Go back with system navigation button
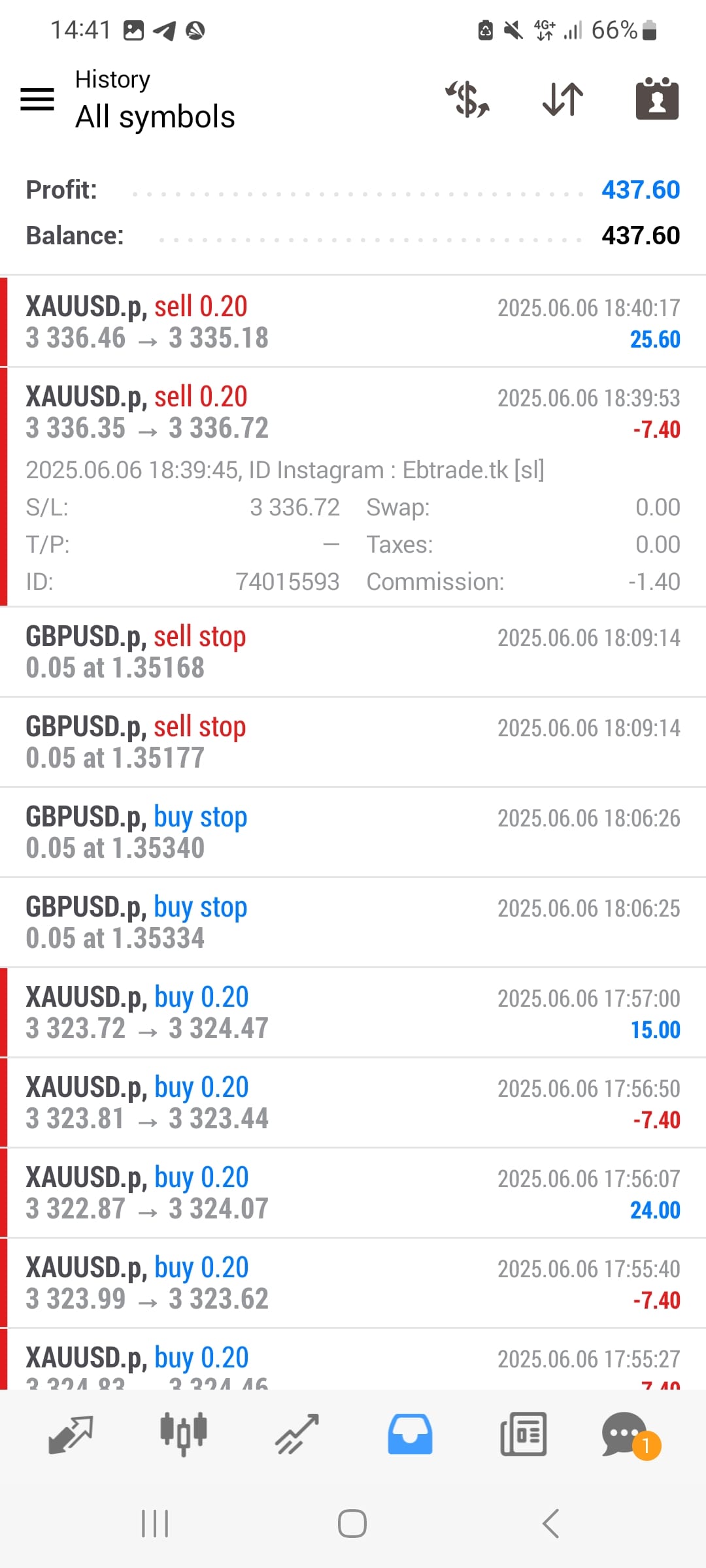The height and width of the screenshot is (1568, 706). point(550,1524)
